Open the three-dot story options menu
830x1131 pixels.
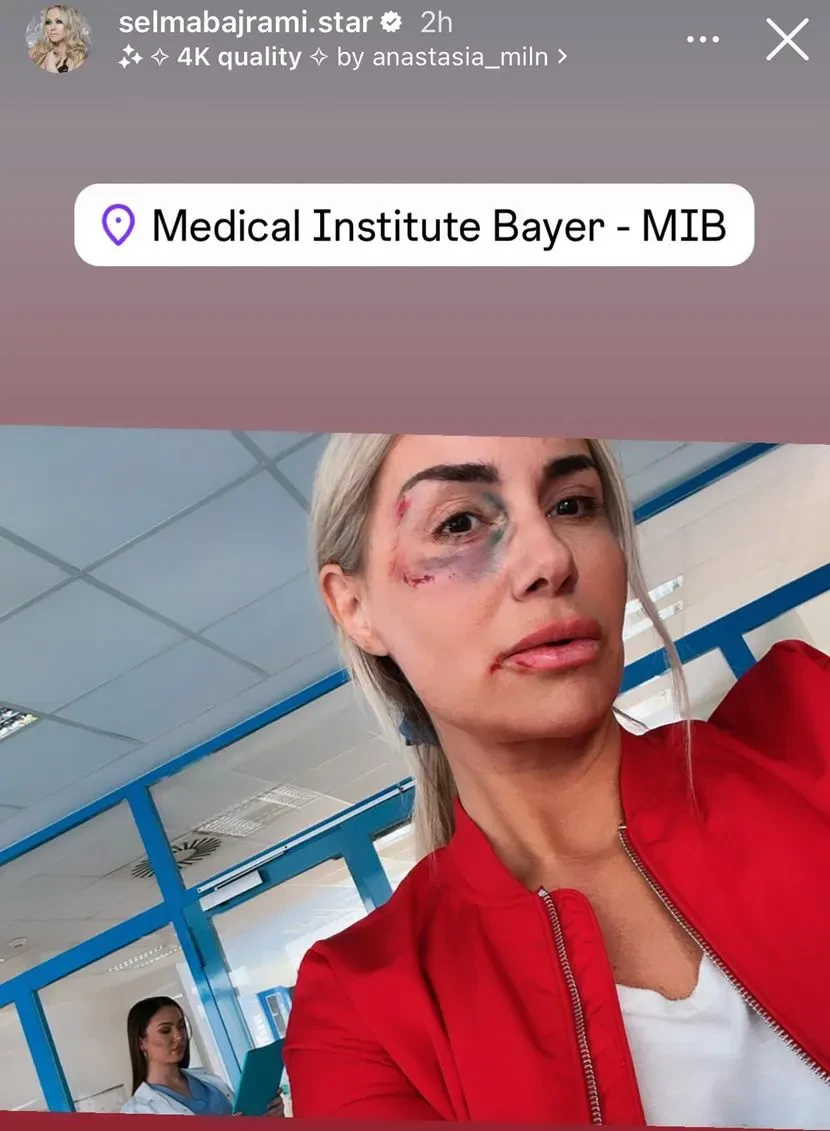click(x=703, y=40)
